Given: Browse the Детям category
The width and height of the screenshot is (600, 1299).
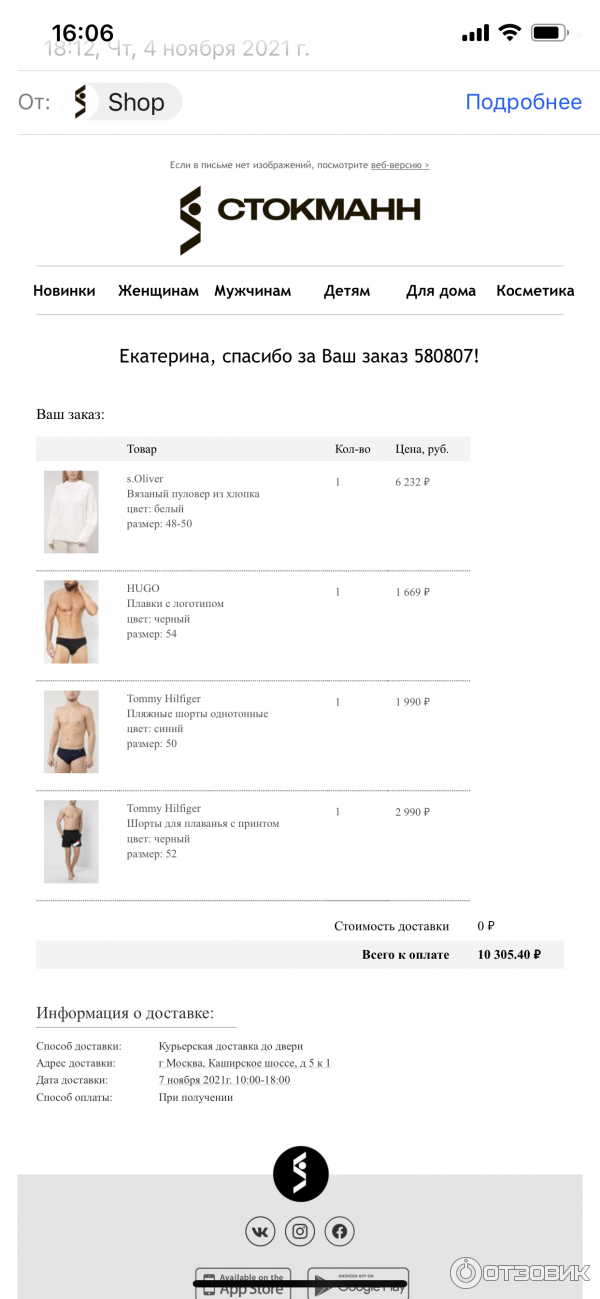Looking at the screenshot, I should tap(347, 291).
